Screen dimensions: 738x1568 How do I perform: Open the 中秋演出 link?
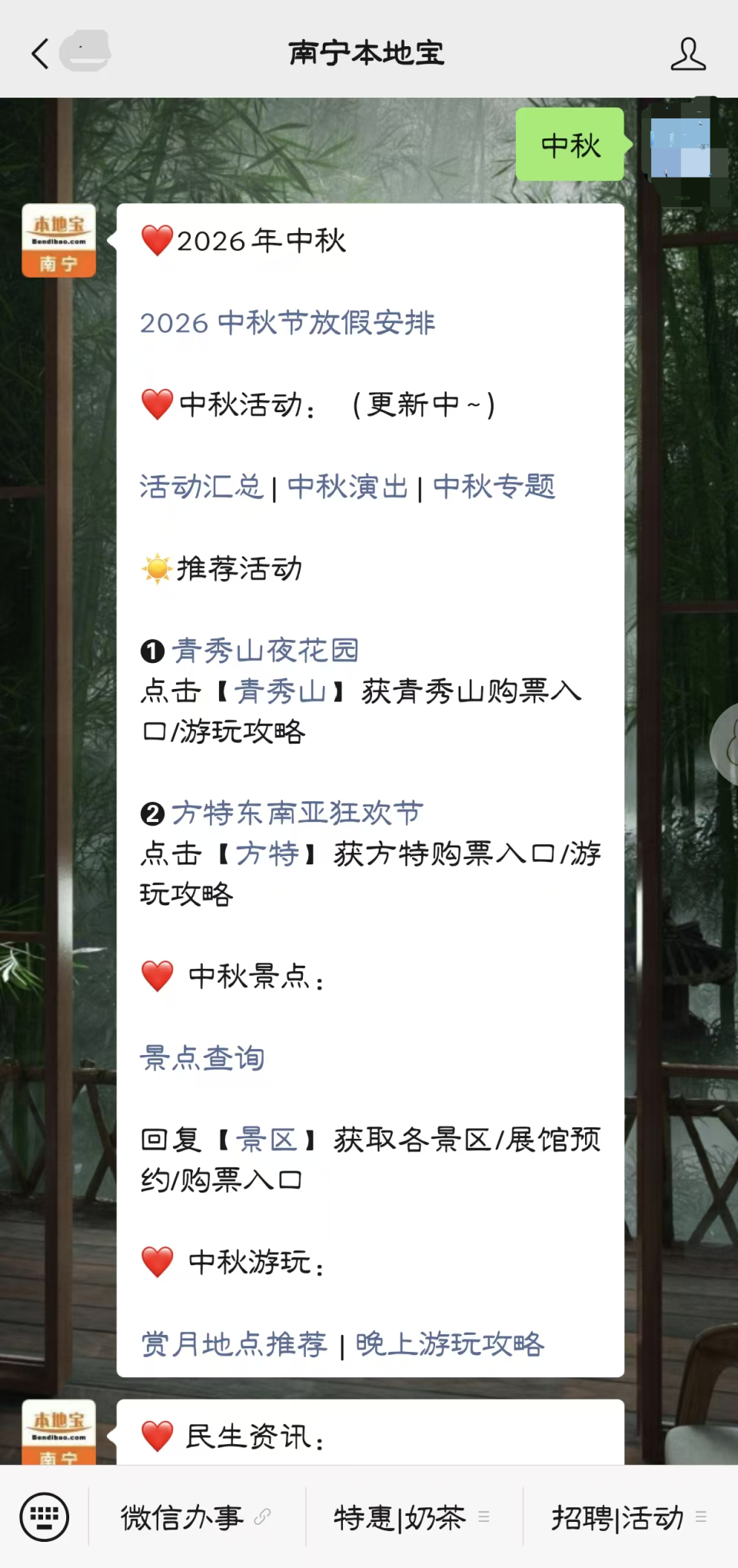click(347, 487)
